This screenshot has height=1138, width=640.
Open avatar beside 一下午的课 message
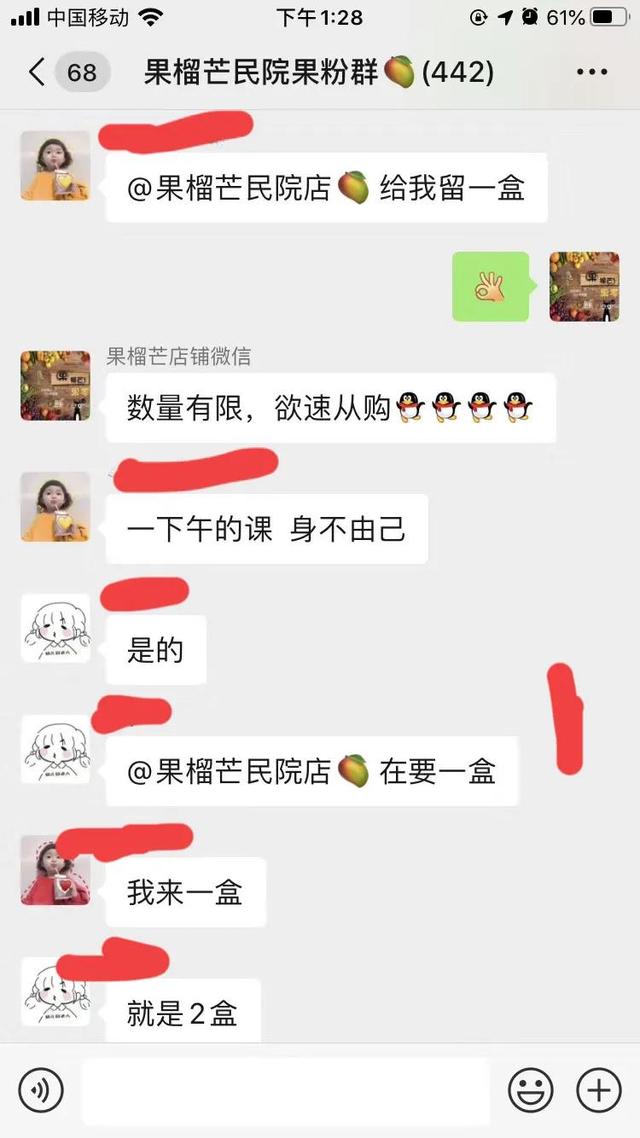55,507
